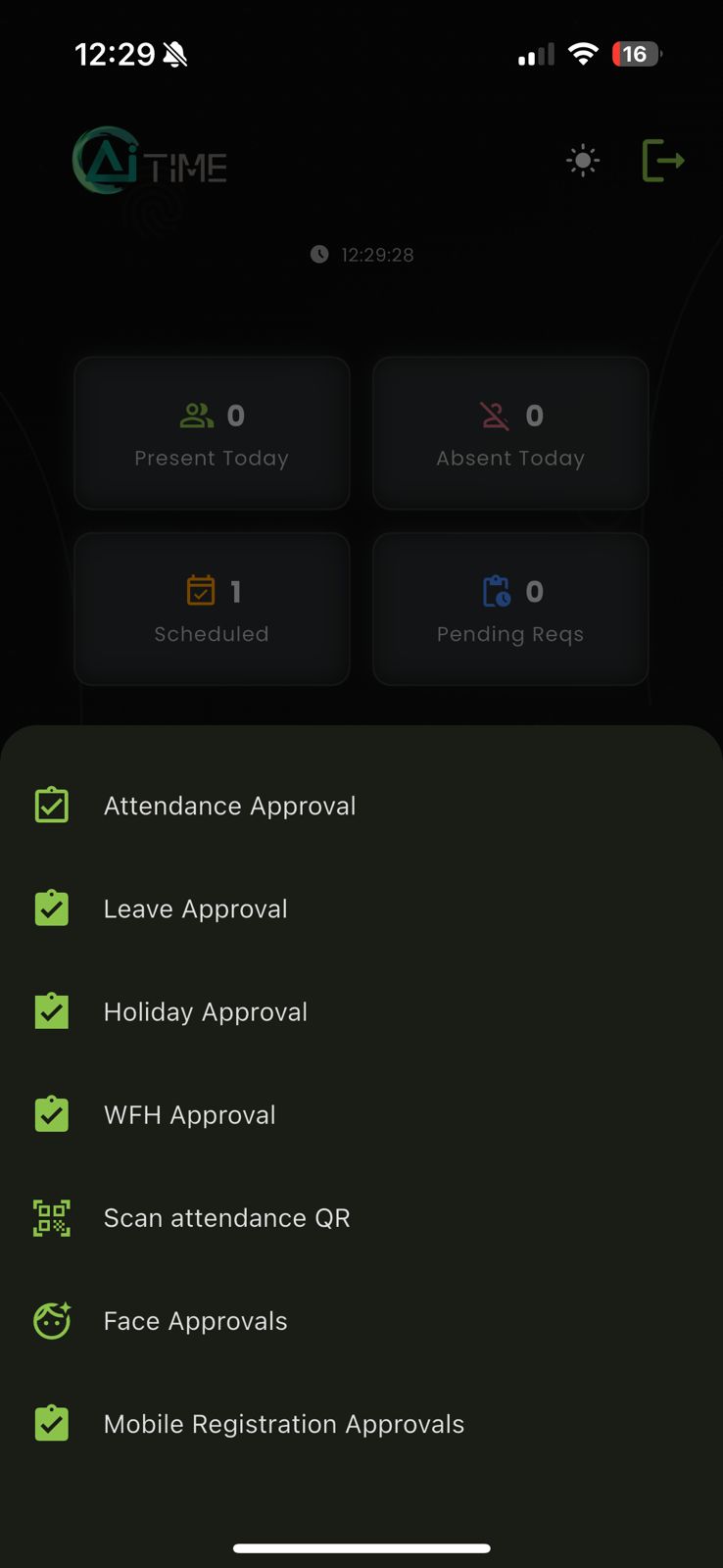The width and height of the screenshot is (723, 1568).
Task: Open WFH Approval
Action: [190, 1115]
